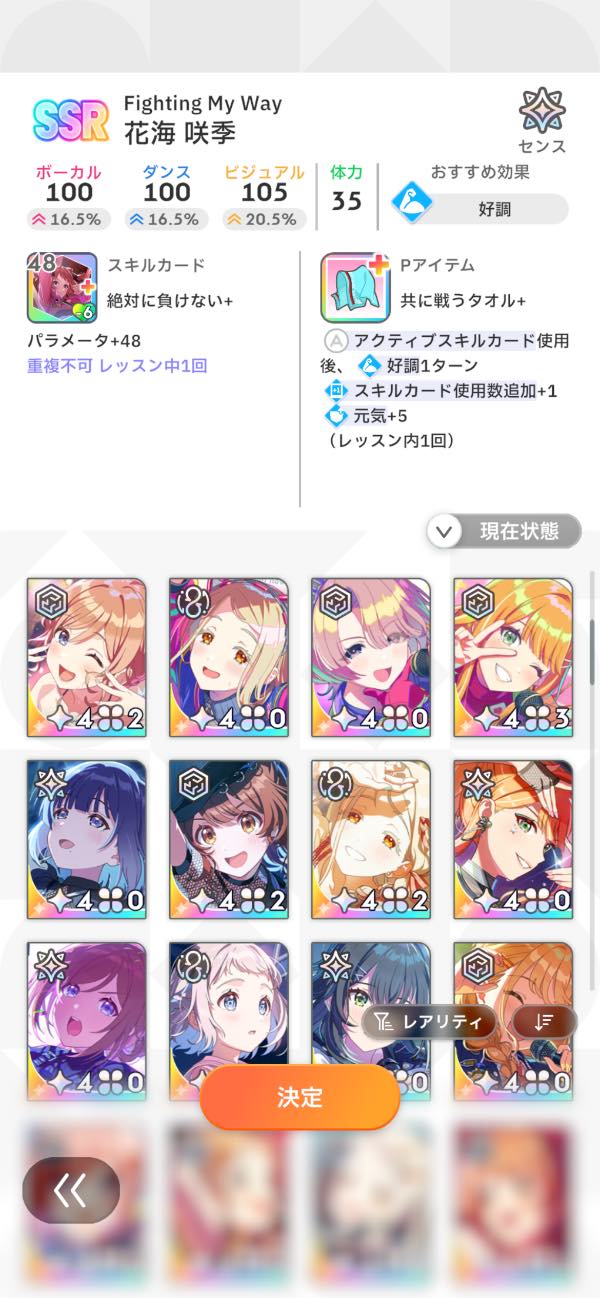Image resolution: width=600 pixels, height=1298 pixels.
Task: Open the 共に戦うタオル+ P-item icon
Action: coord(355,287)
